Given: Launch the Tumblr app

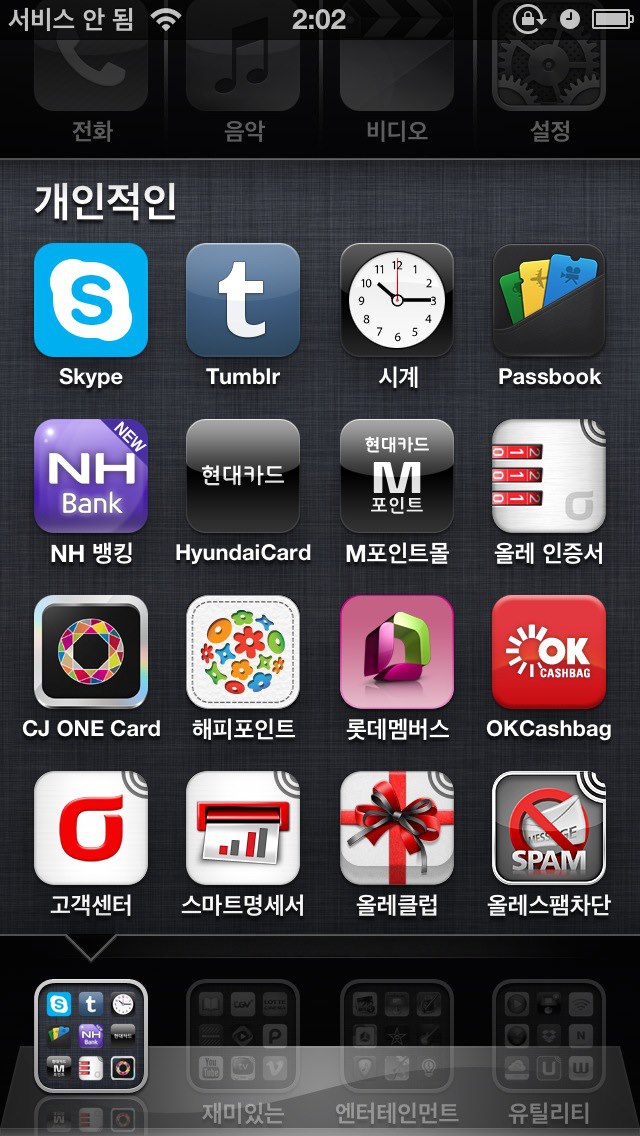Looking at the screenshot, I should point(243,300).
